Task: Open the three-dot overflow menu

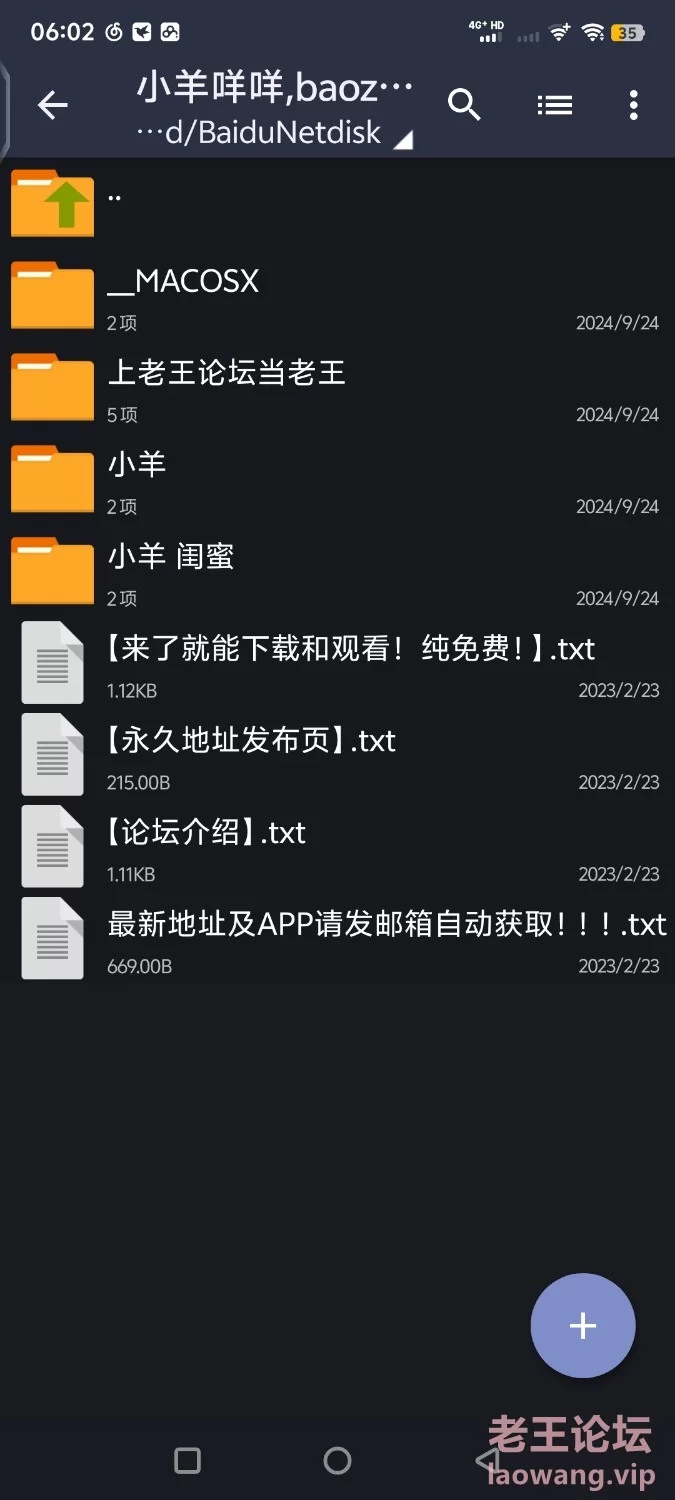Action: tap(633, 105)
